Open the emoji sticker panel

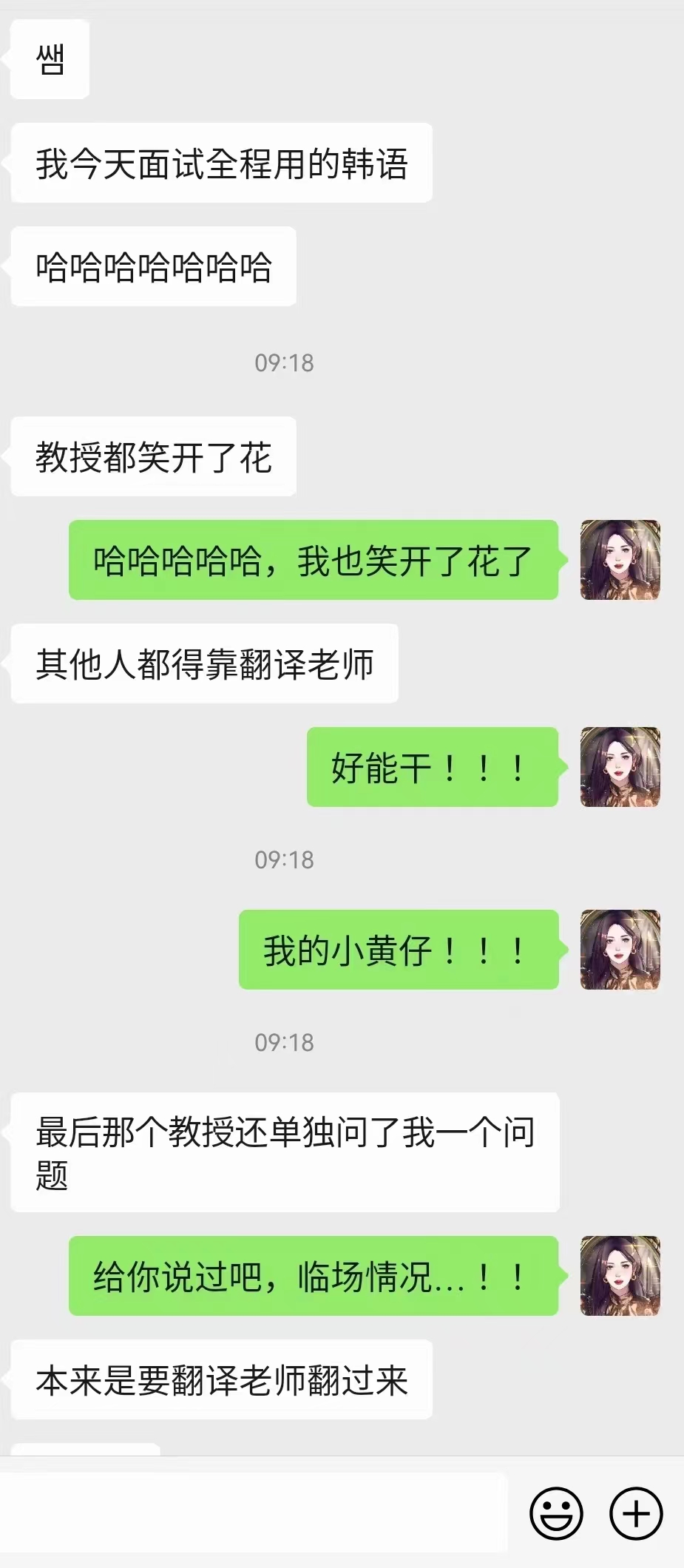point(556,1513)
